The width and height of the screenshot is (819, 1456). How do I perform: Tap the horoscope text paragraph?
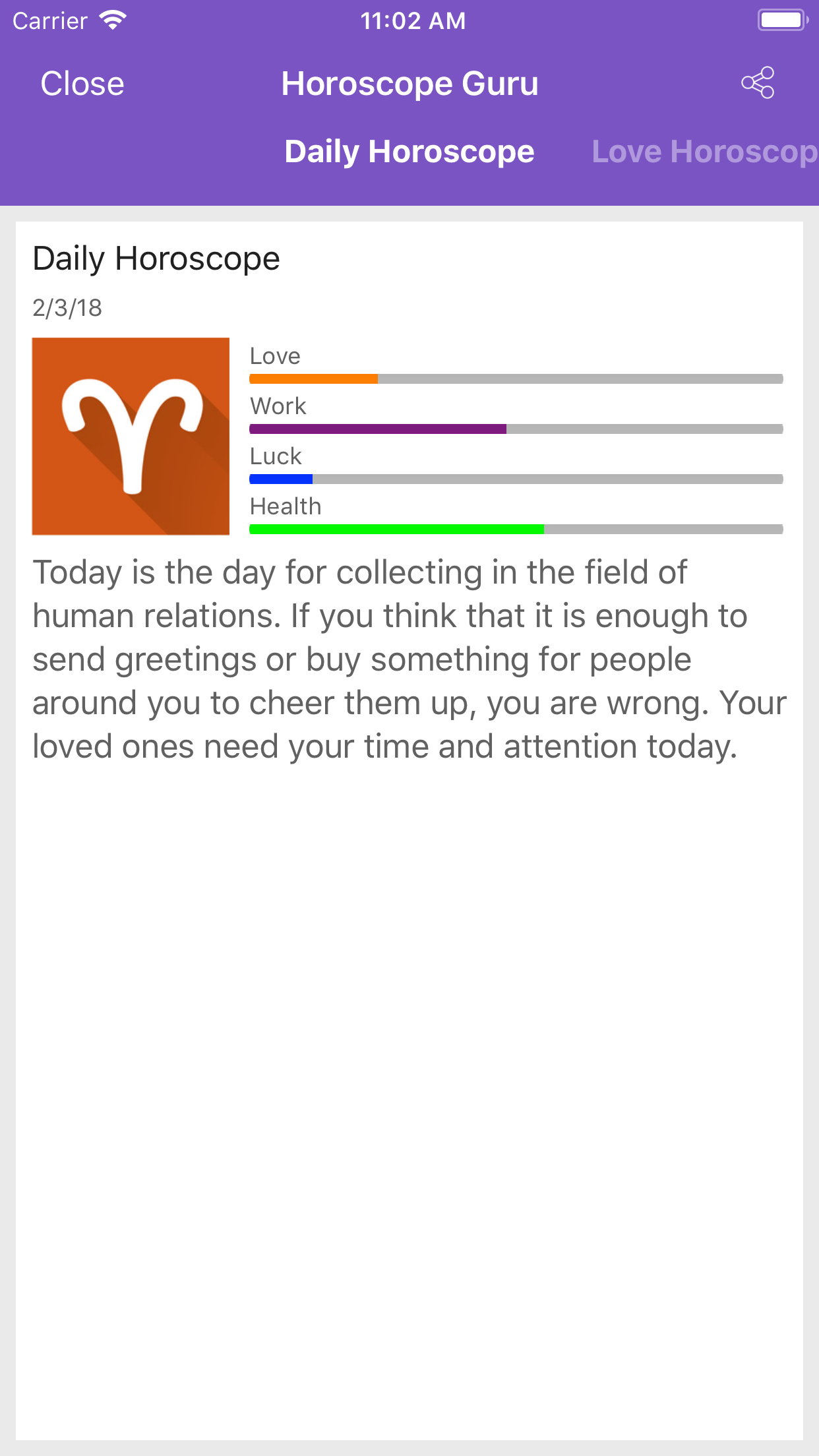[409, 659]
